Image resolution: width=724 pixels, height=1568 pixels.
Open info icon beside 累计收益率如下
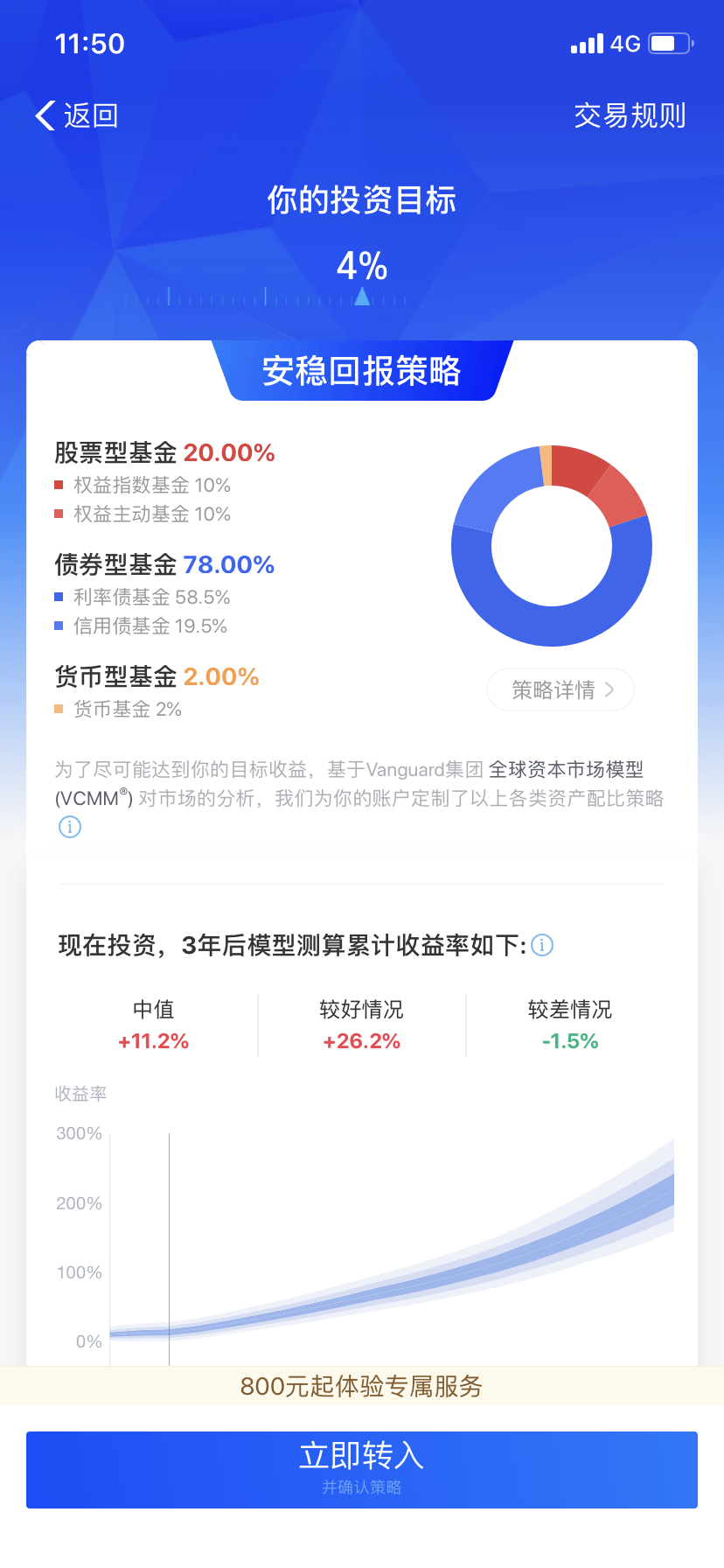tap(542, 945)
